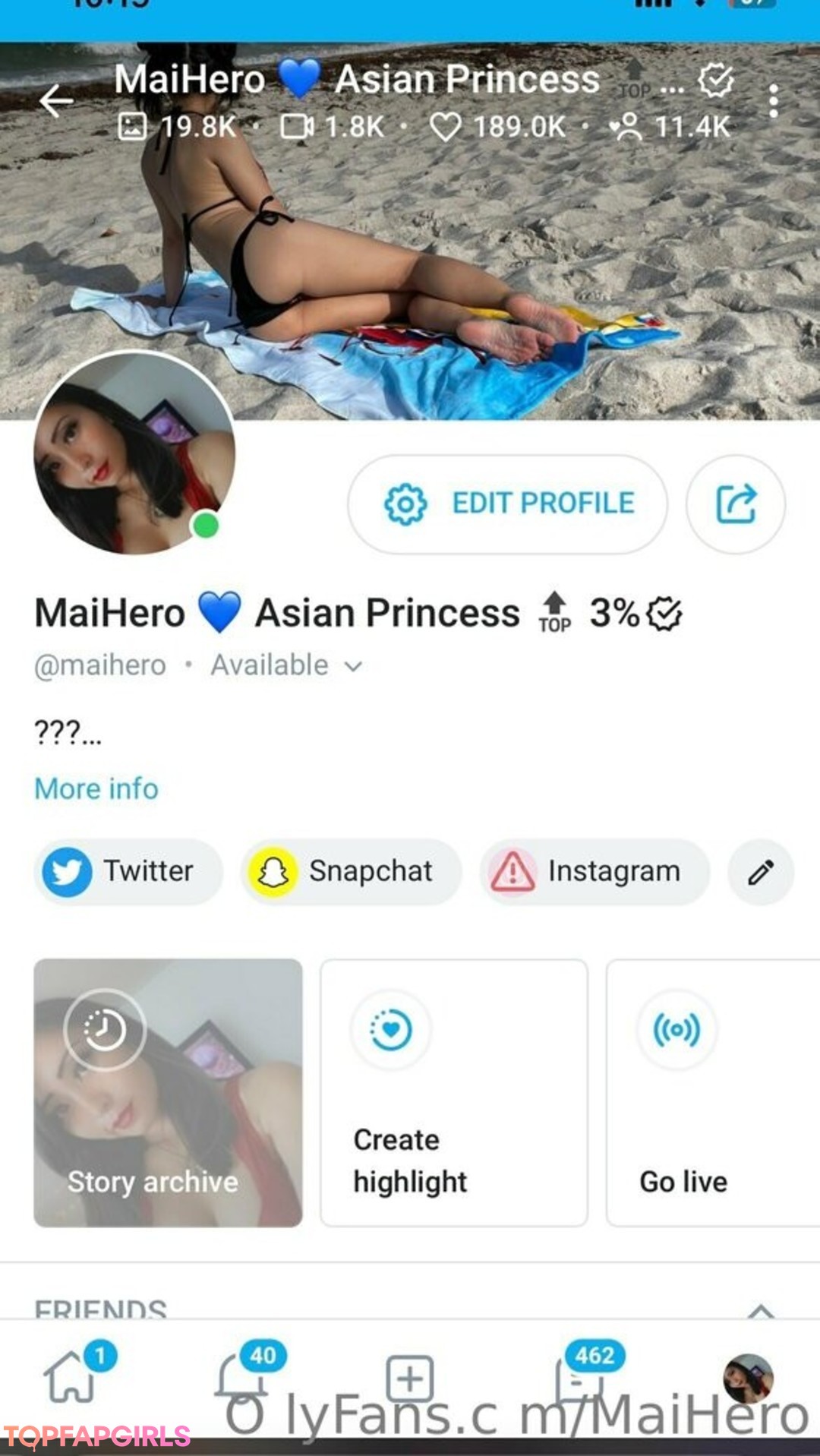Start a stream with Go live
The image size is (820, 1456).
[x=712, y=1092]
